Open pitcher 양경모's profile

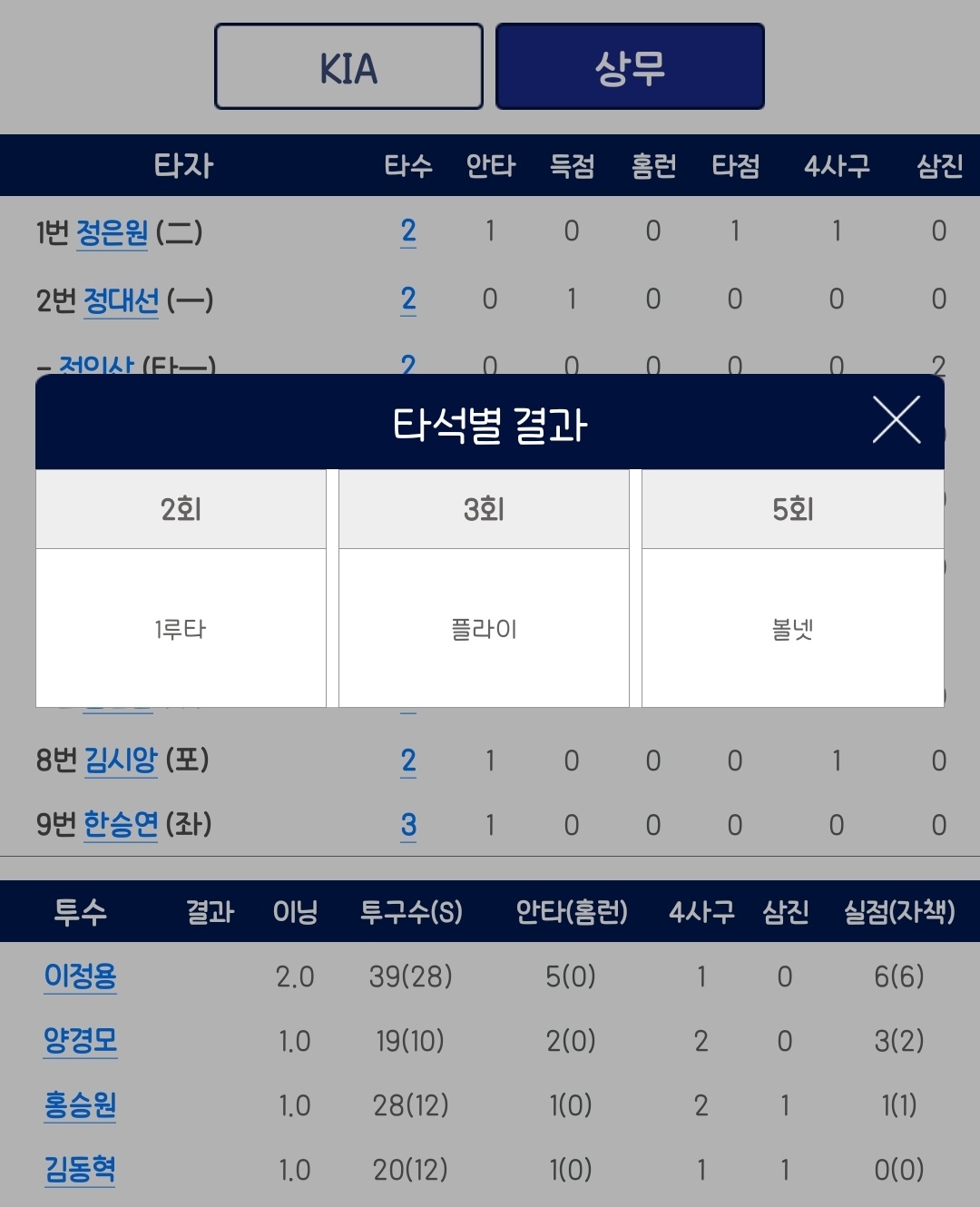tap(81, 1041)
